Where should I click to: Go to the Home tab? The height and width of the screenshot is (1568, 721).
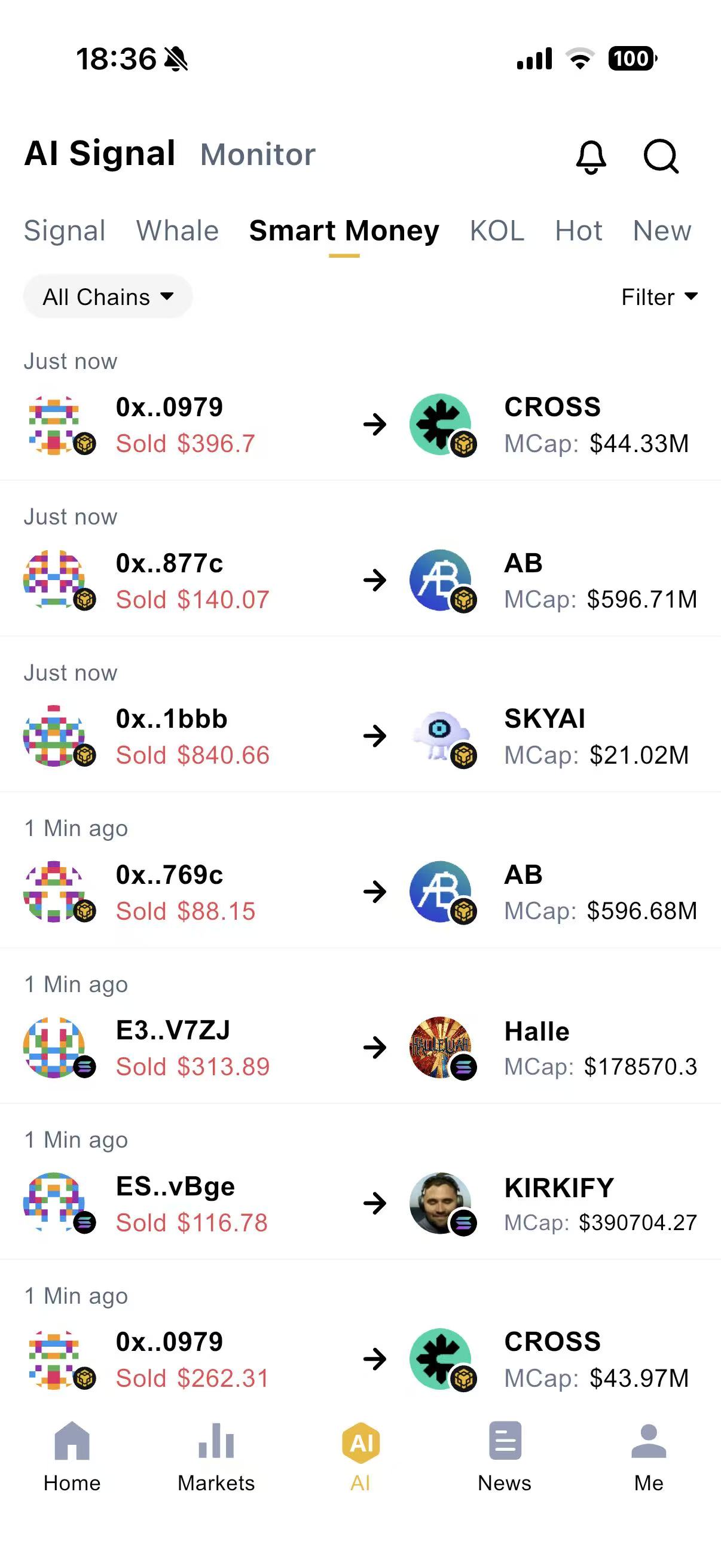(x=72, y=1456)
